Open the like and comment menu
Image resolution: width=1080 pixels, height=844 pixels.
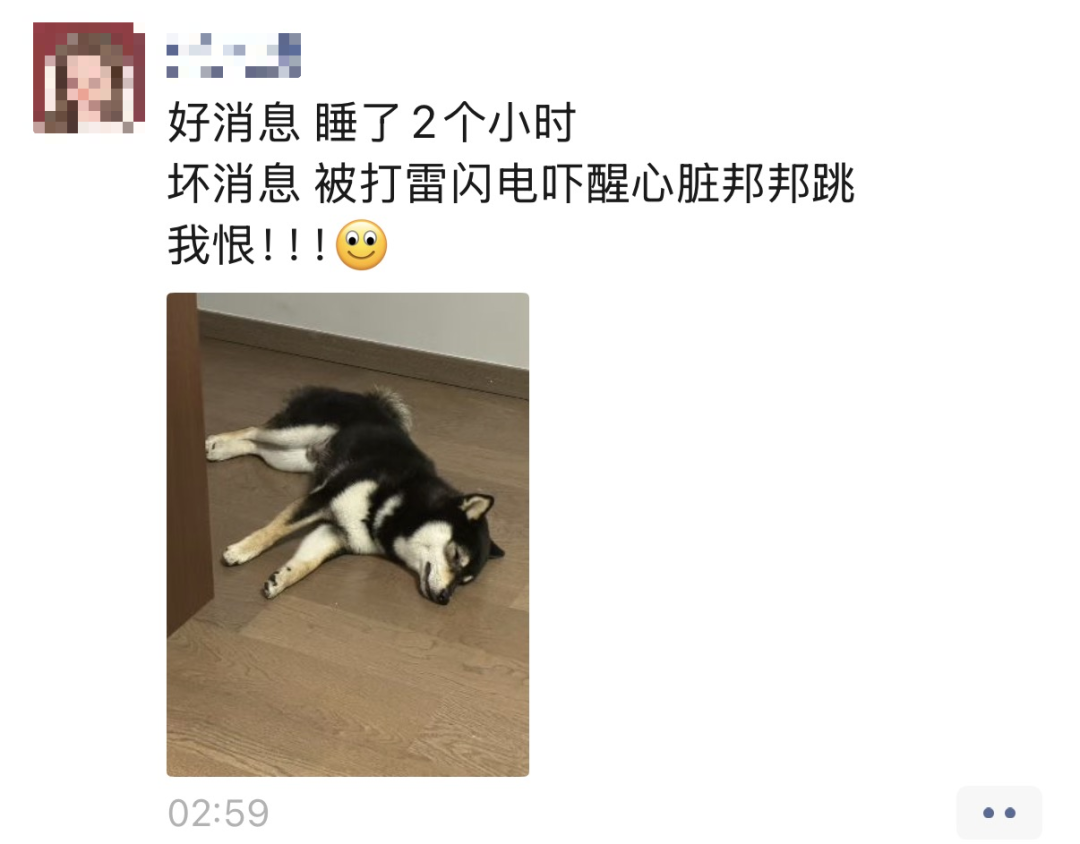click(x=998, y=812)
